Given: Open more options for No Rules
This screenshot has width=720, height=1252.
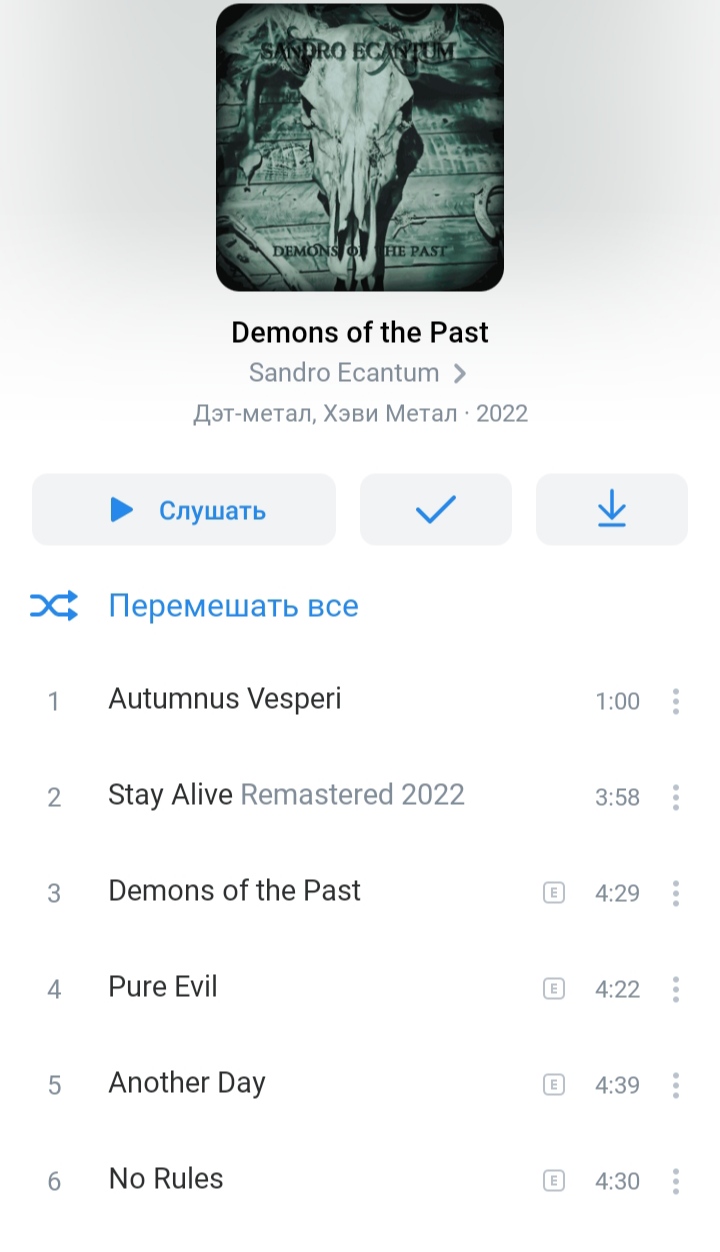Looking at the screenshot, I should (676, 1181).
